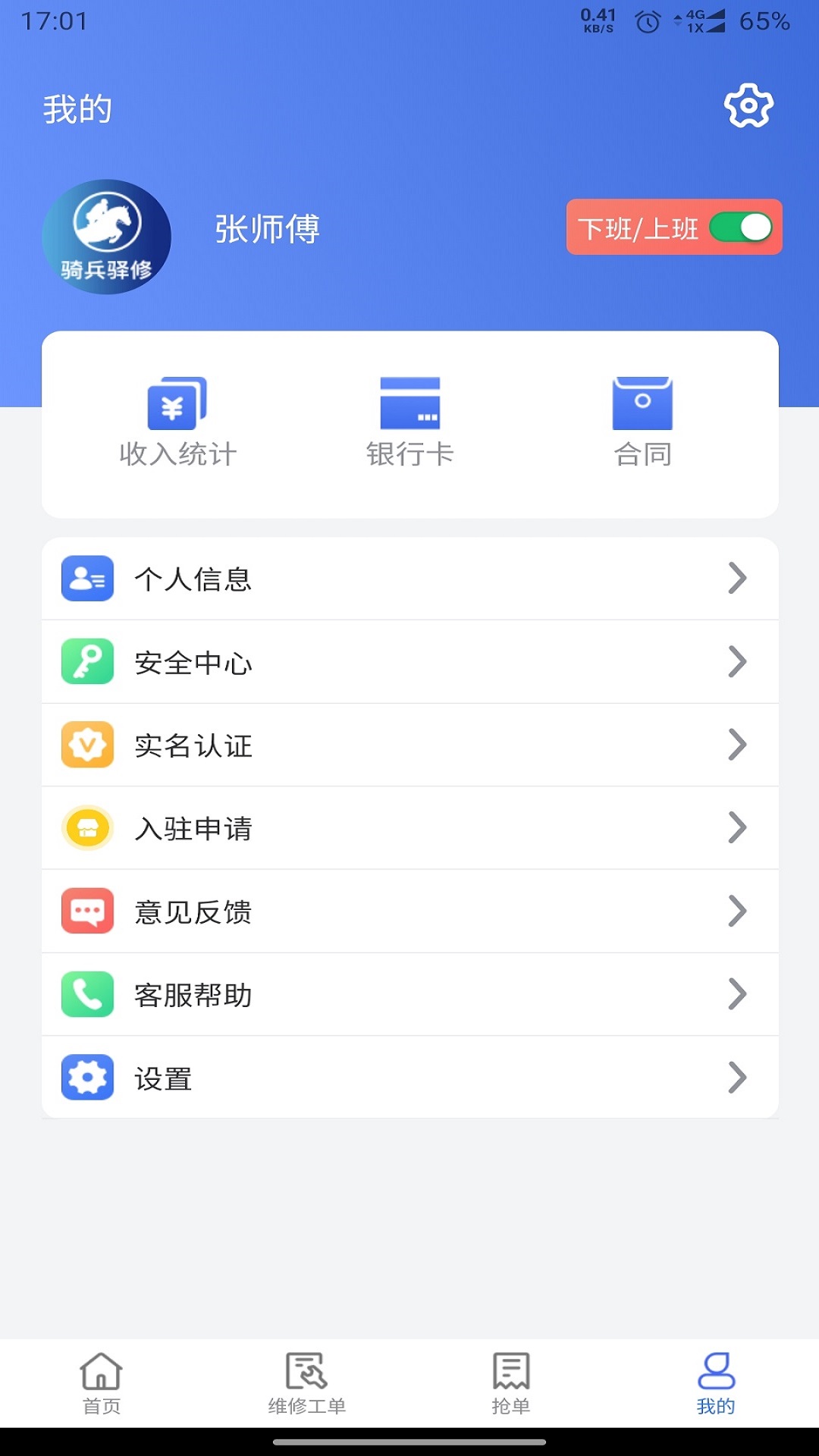Viewport: 819px width, 1456px height.
Task: Select the 我的 tab
Action: [716, 1383]
